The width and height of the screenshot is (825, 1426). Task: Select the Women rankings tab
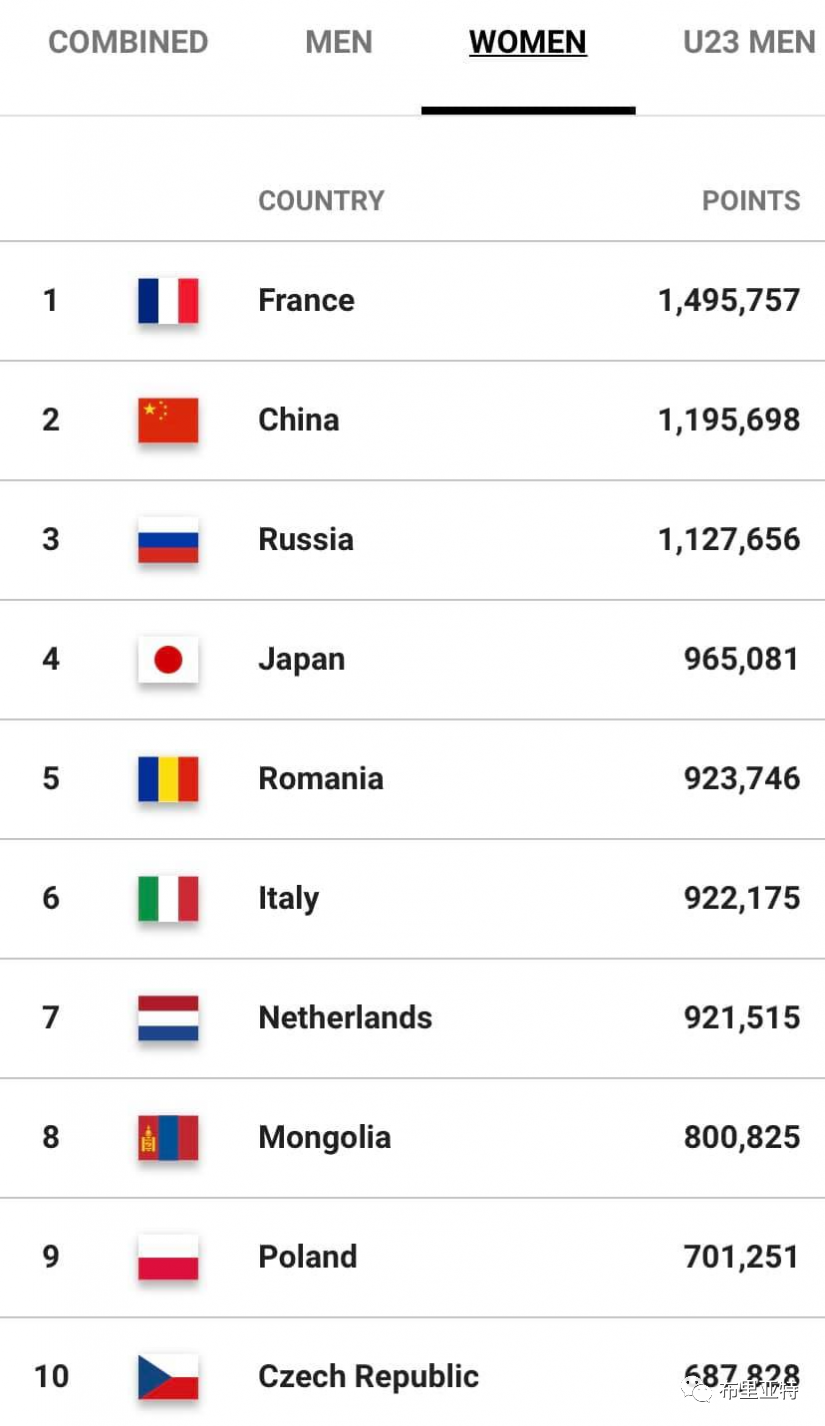pos(528,42)
